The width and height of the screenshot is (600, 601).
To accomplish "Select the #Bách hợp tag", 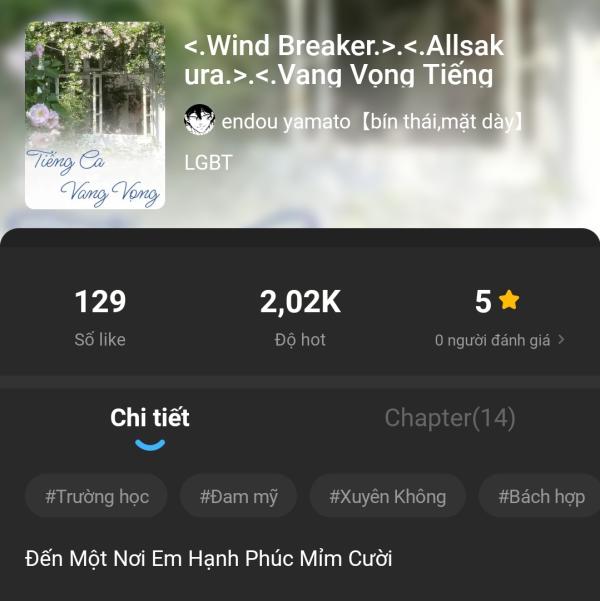I will (x=540, y=496).
